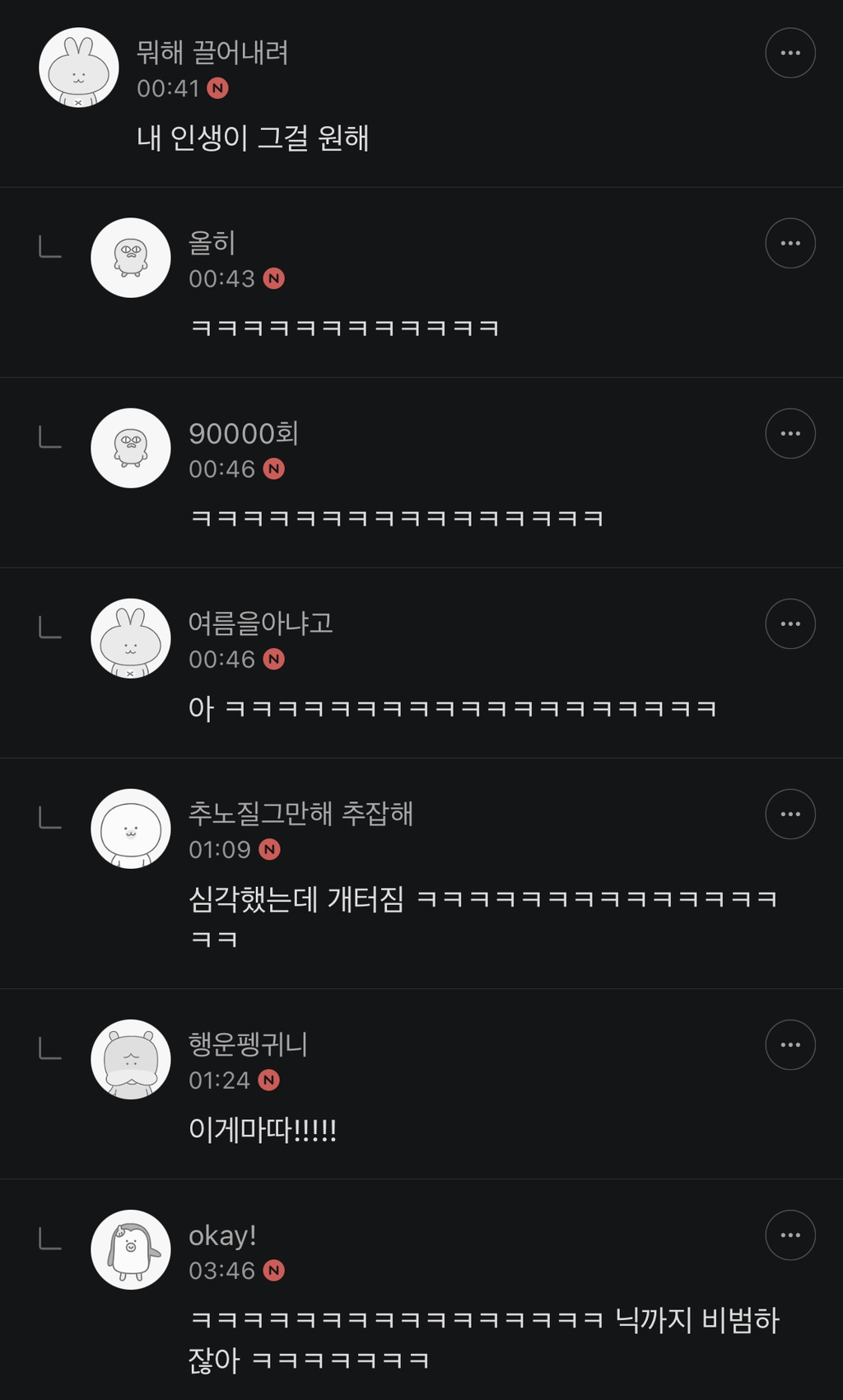Open more options for 90000회's reply

pos(790,433)
